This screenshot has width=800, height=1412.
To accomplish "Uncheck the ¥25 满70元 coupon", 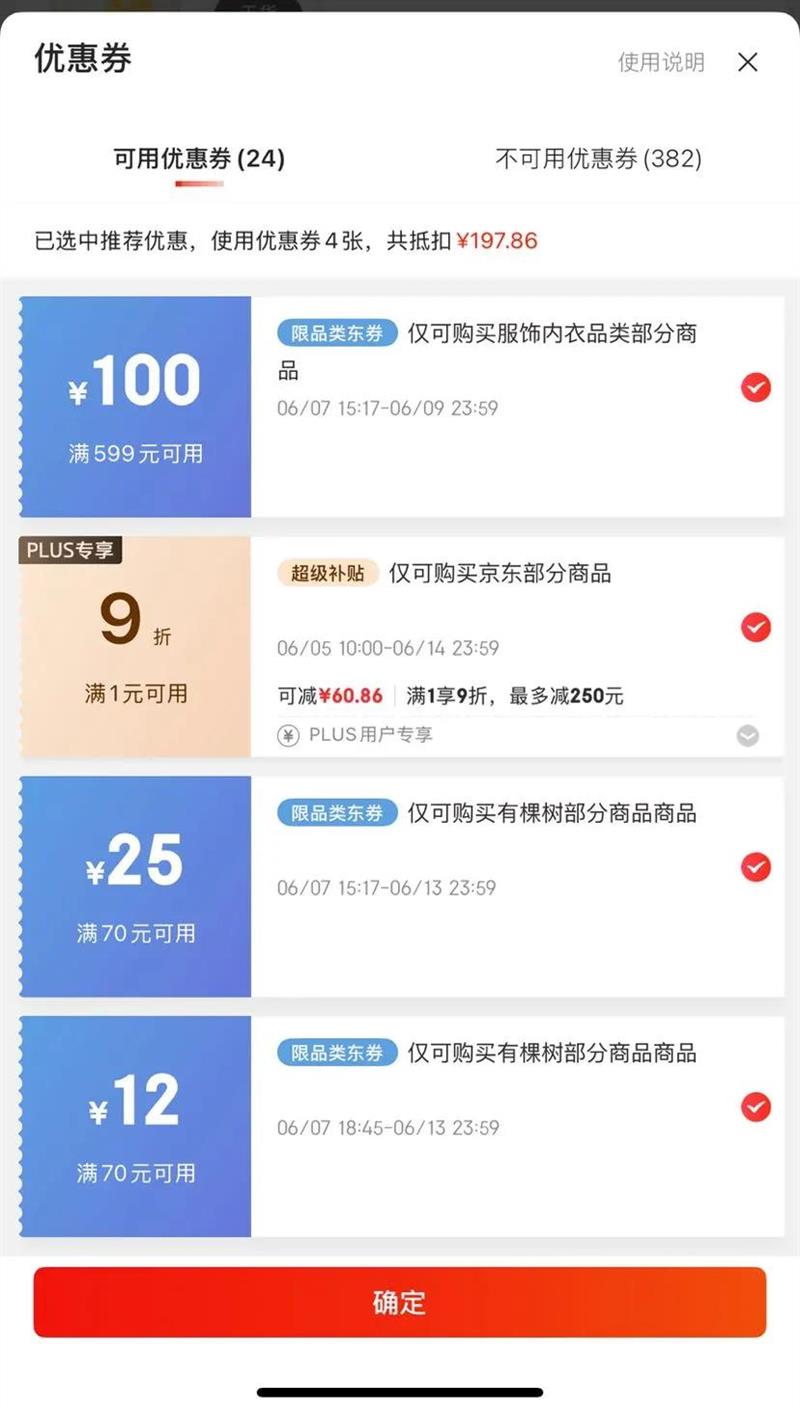I will click(756, 867).
